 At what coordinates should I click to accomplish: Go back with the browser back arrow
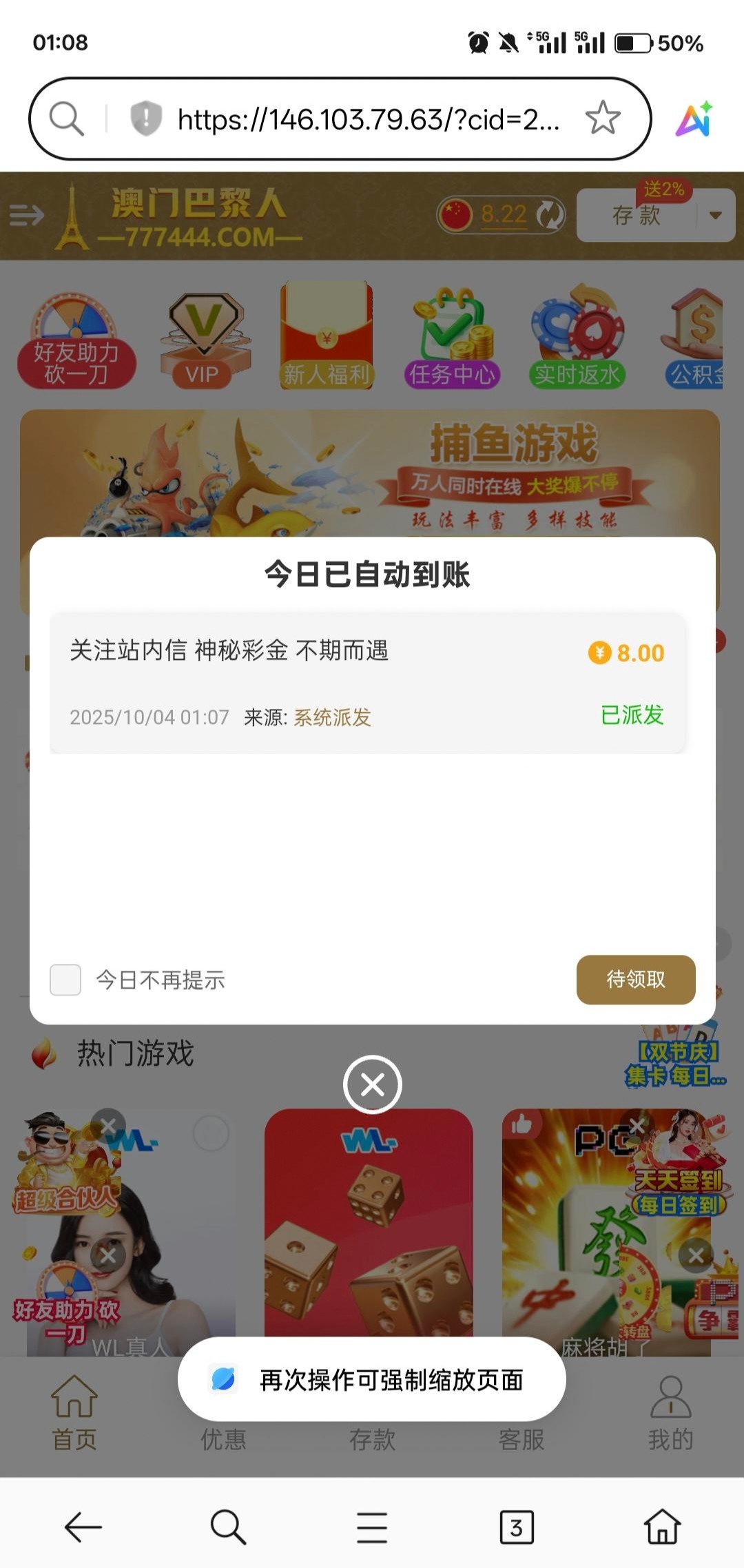[x=83, y=1527]
